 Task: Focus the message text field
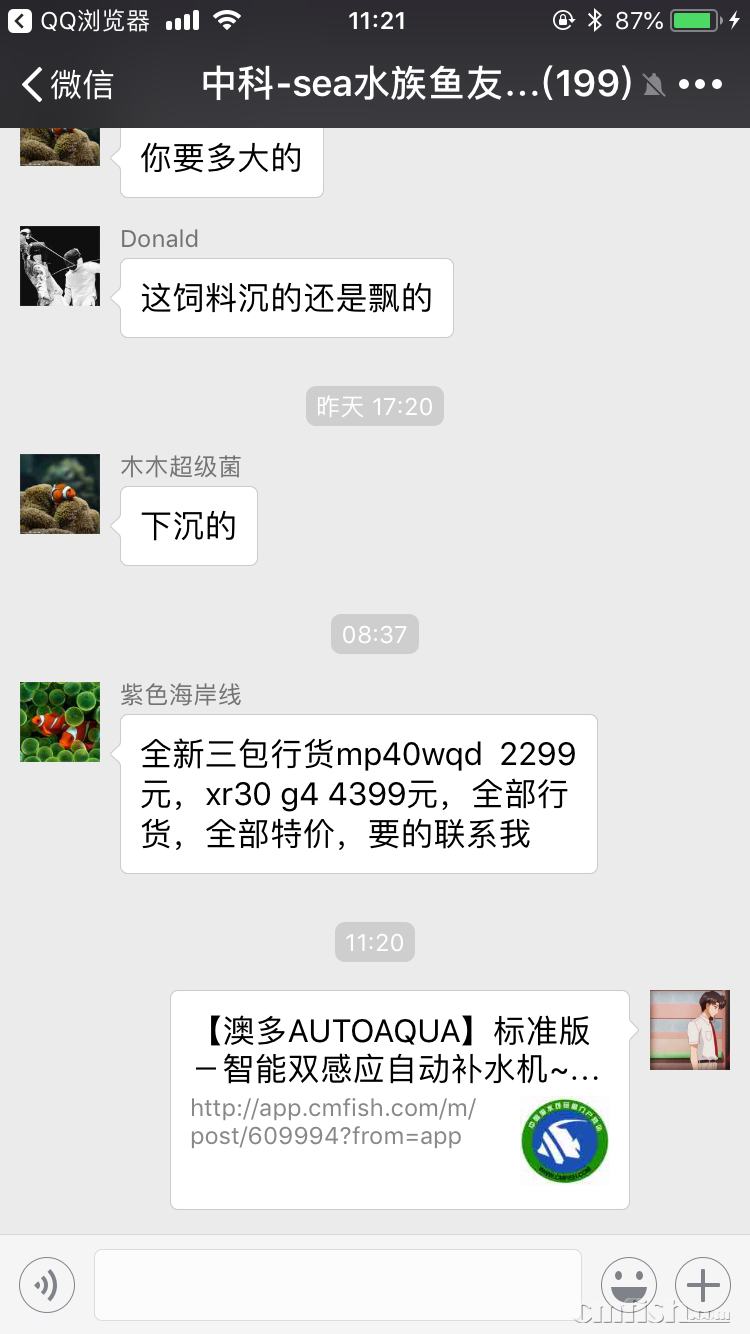click(338, 1284)
